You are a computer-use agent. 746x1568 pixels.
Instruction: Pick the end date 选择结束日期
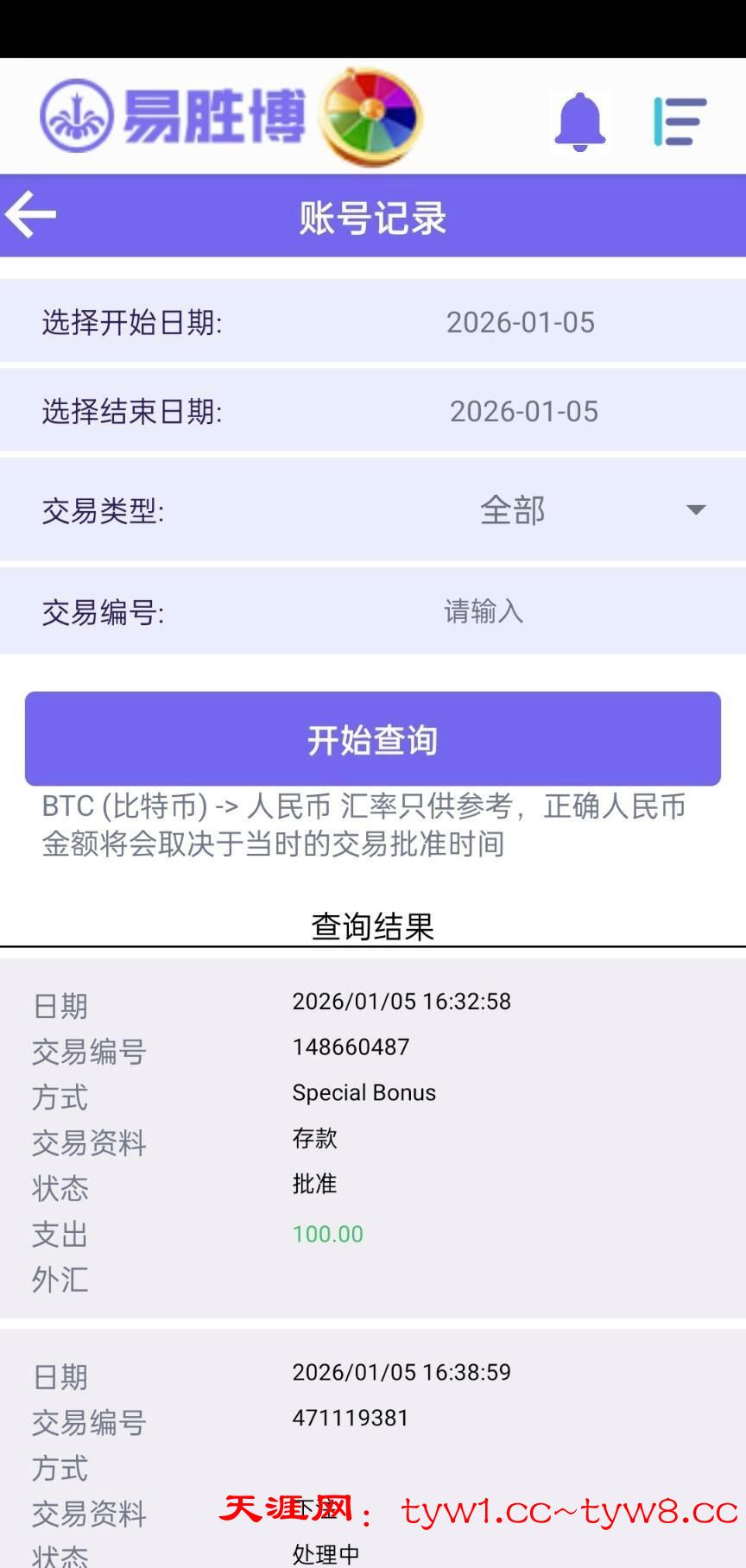pos(523,412)
